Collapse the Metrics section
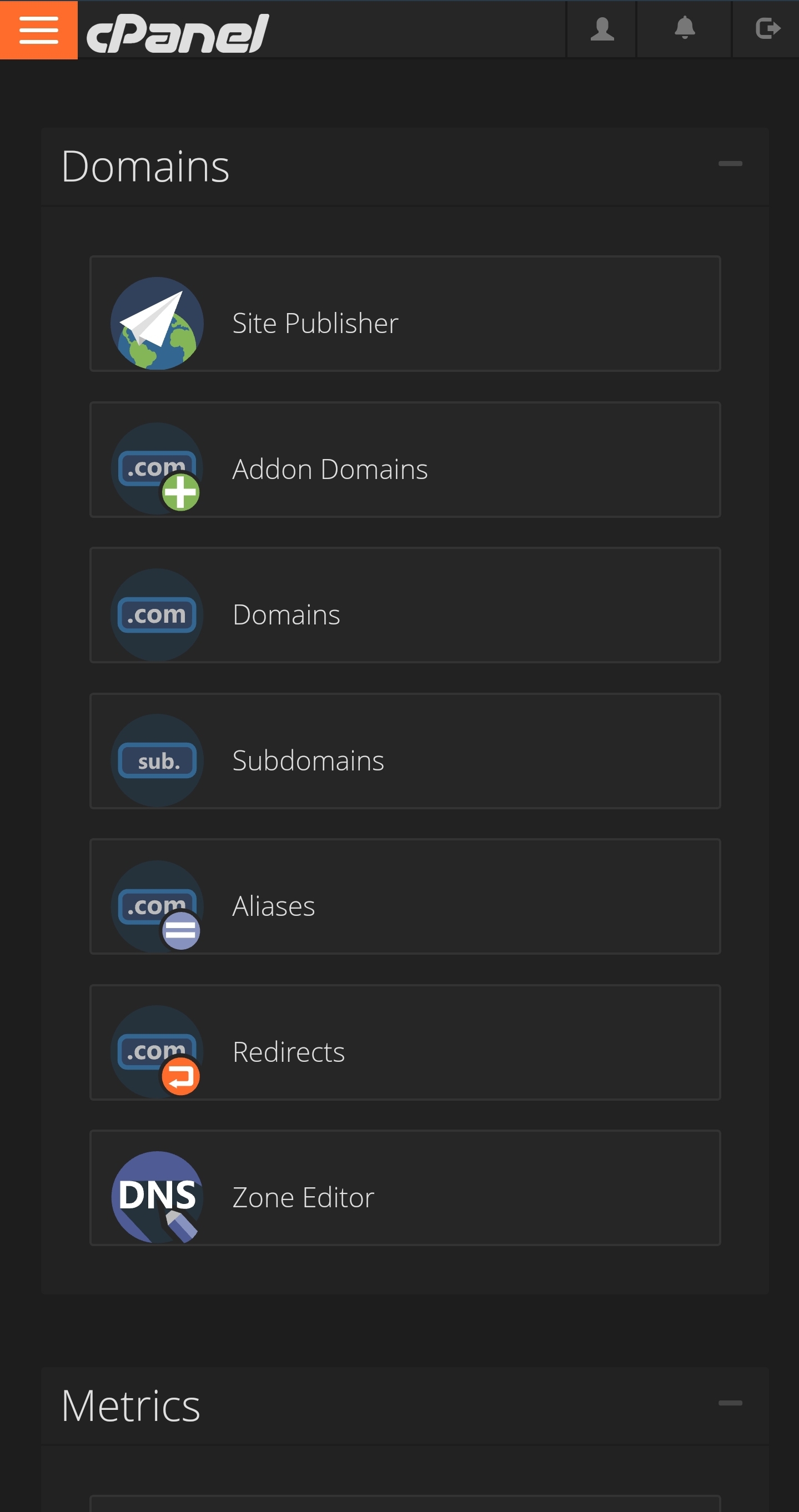The image size is (799, 1512). click(730, 1403)
